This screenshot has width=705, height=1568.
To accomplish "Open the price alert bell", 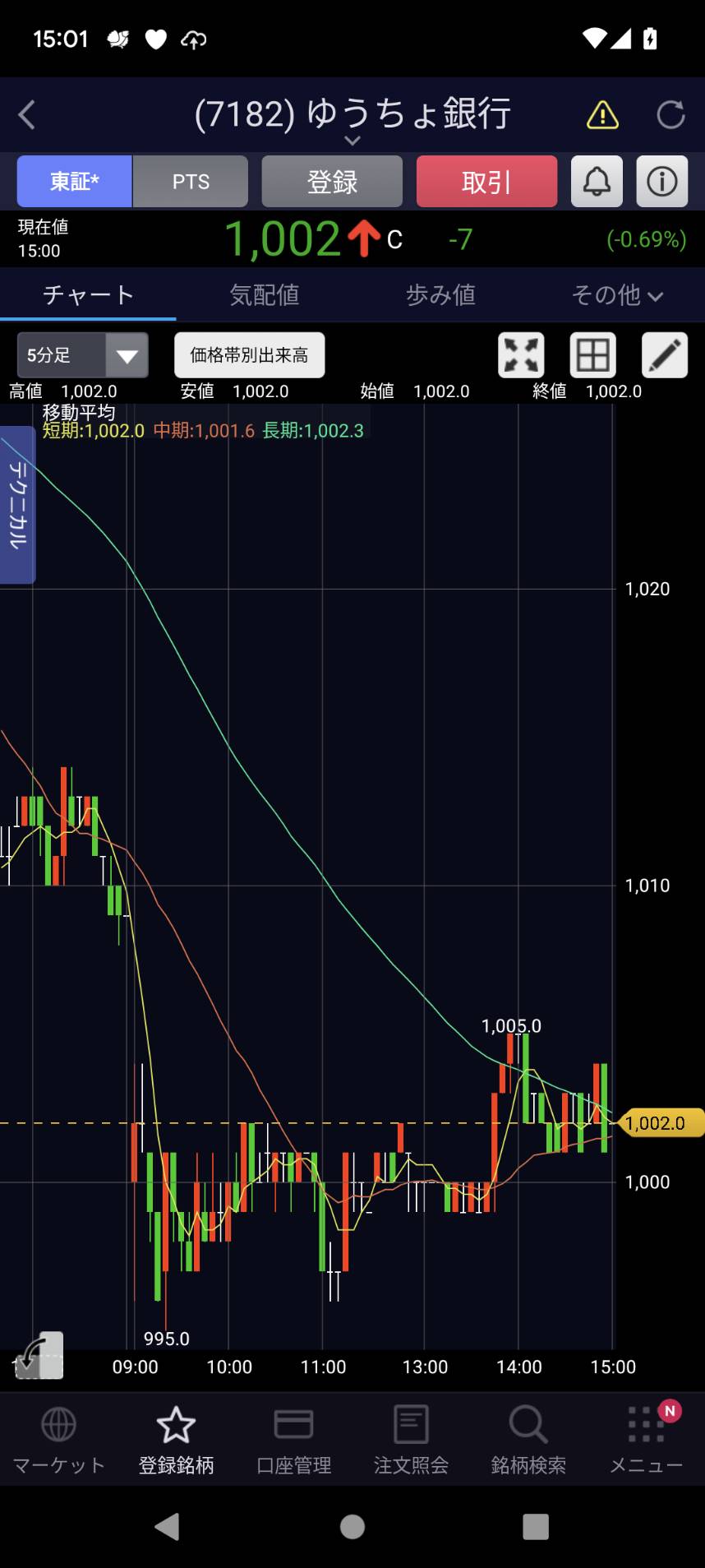I will [597, 182].
